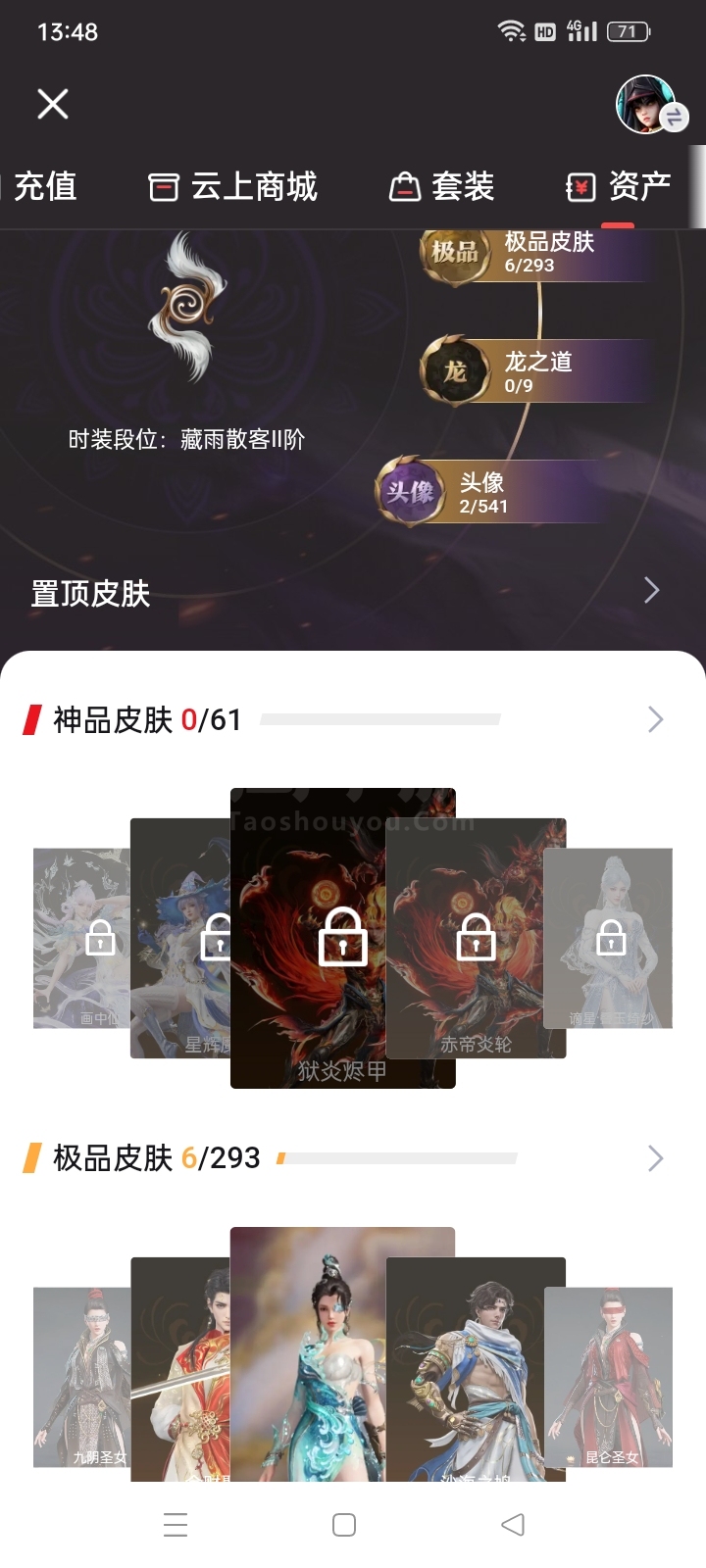Screen dimensions: 706x1568
Task: Close this page with the X icon
Action: [53, 104]
